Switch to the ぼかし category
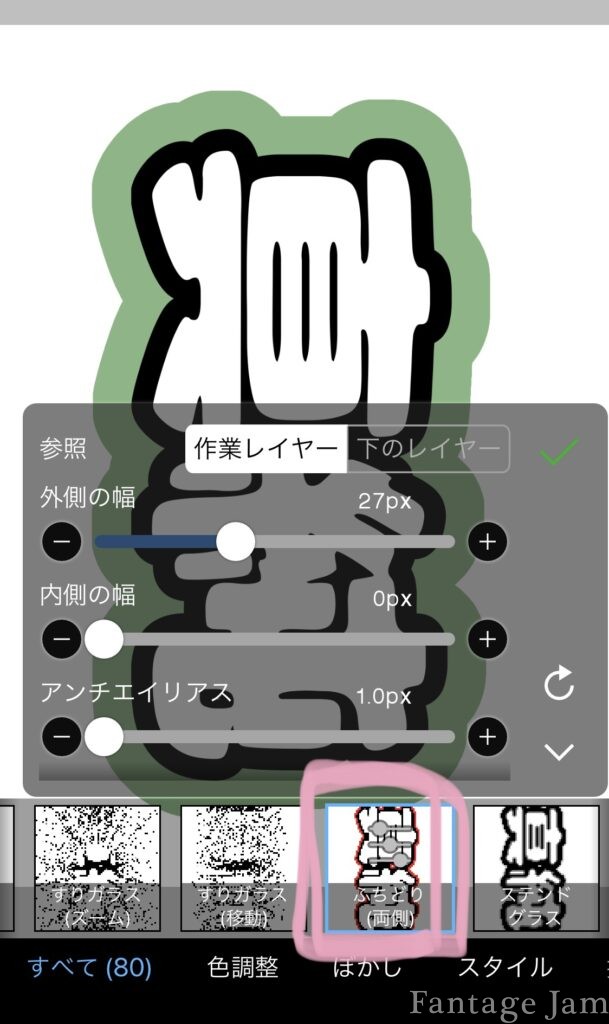This screenshot has width=609, height=1024. [x=367, y=967]
